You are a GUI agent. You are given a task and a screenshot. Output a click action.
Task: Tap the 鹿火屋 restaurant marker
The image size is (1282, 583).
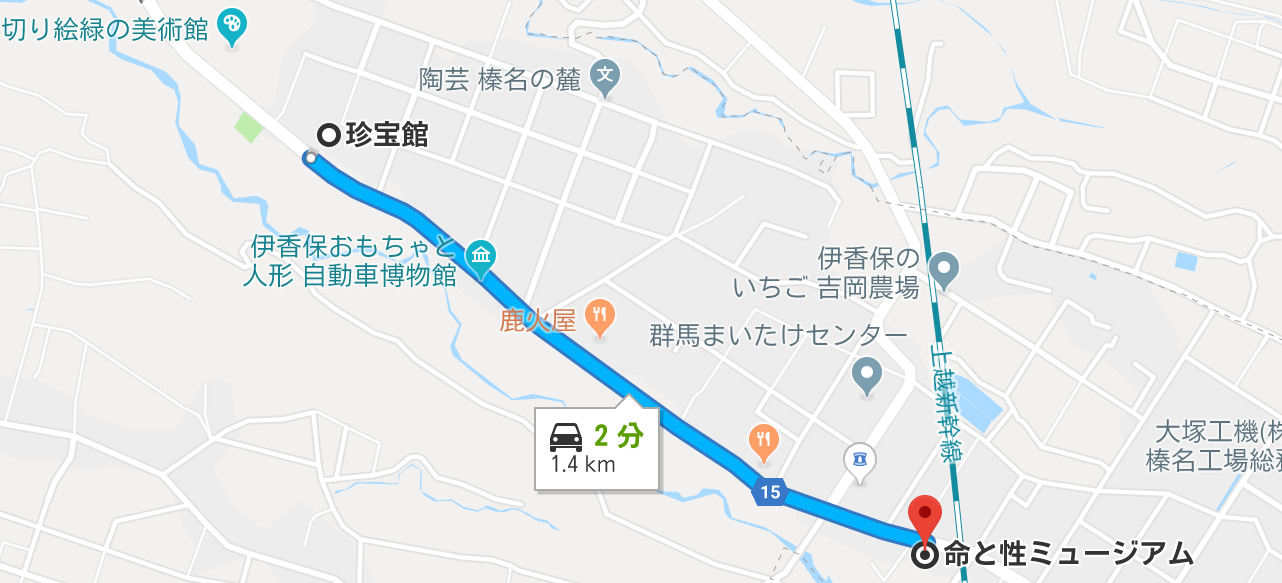[x=600, y=317]
